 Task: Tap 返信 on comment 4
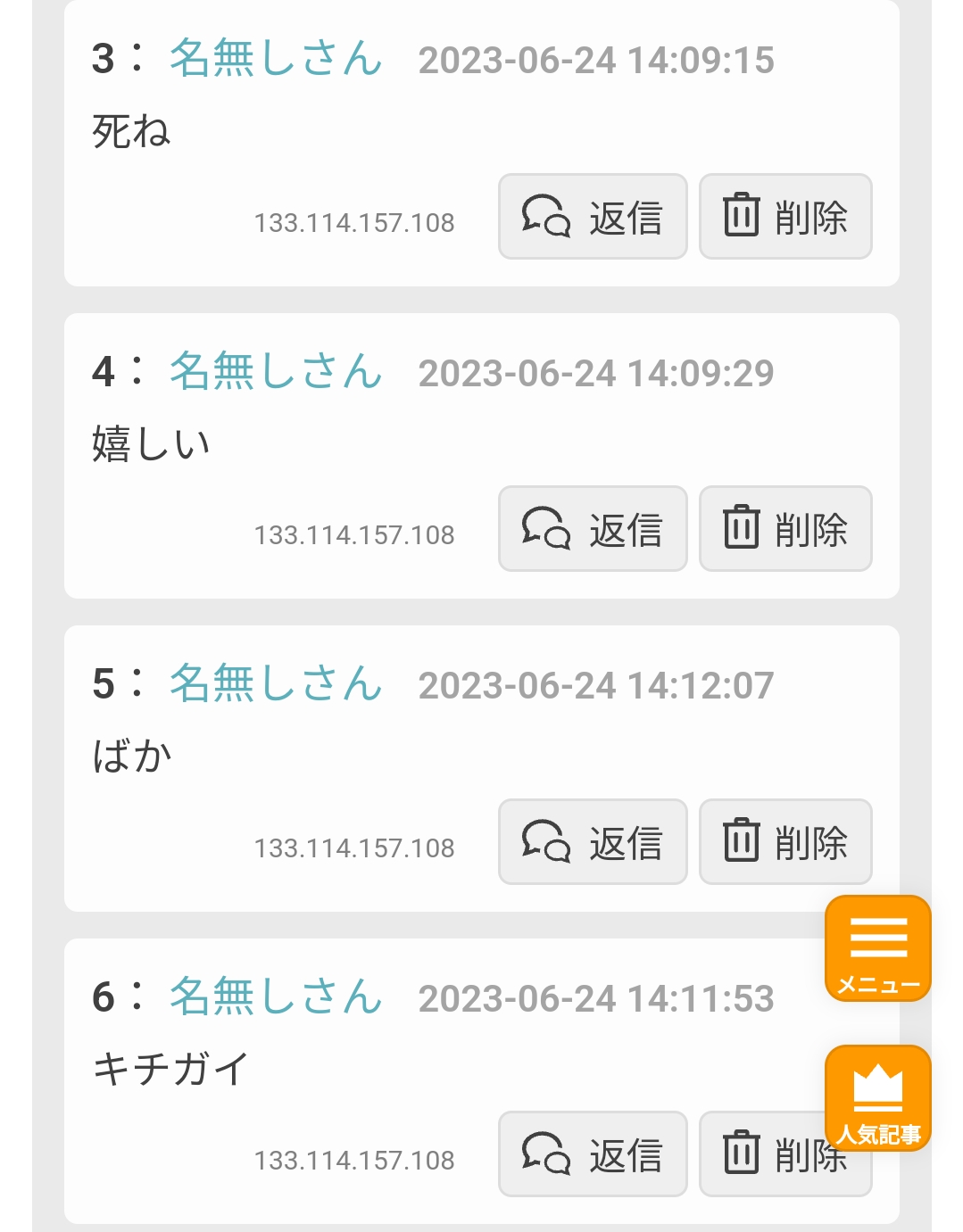point(592,529)
